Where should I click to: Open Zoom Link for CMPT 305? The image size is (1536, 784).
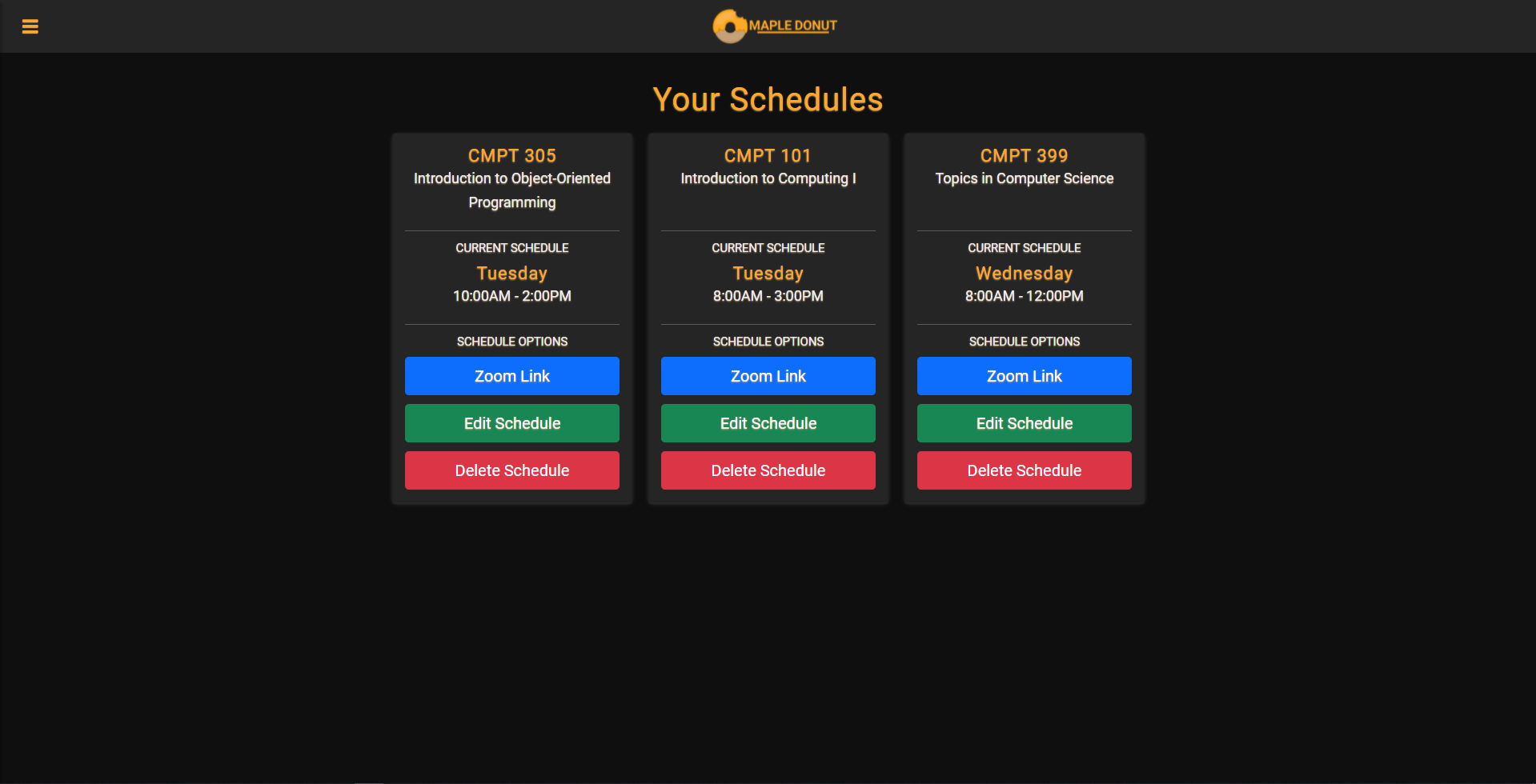[x=512, y=376]
